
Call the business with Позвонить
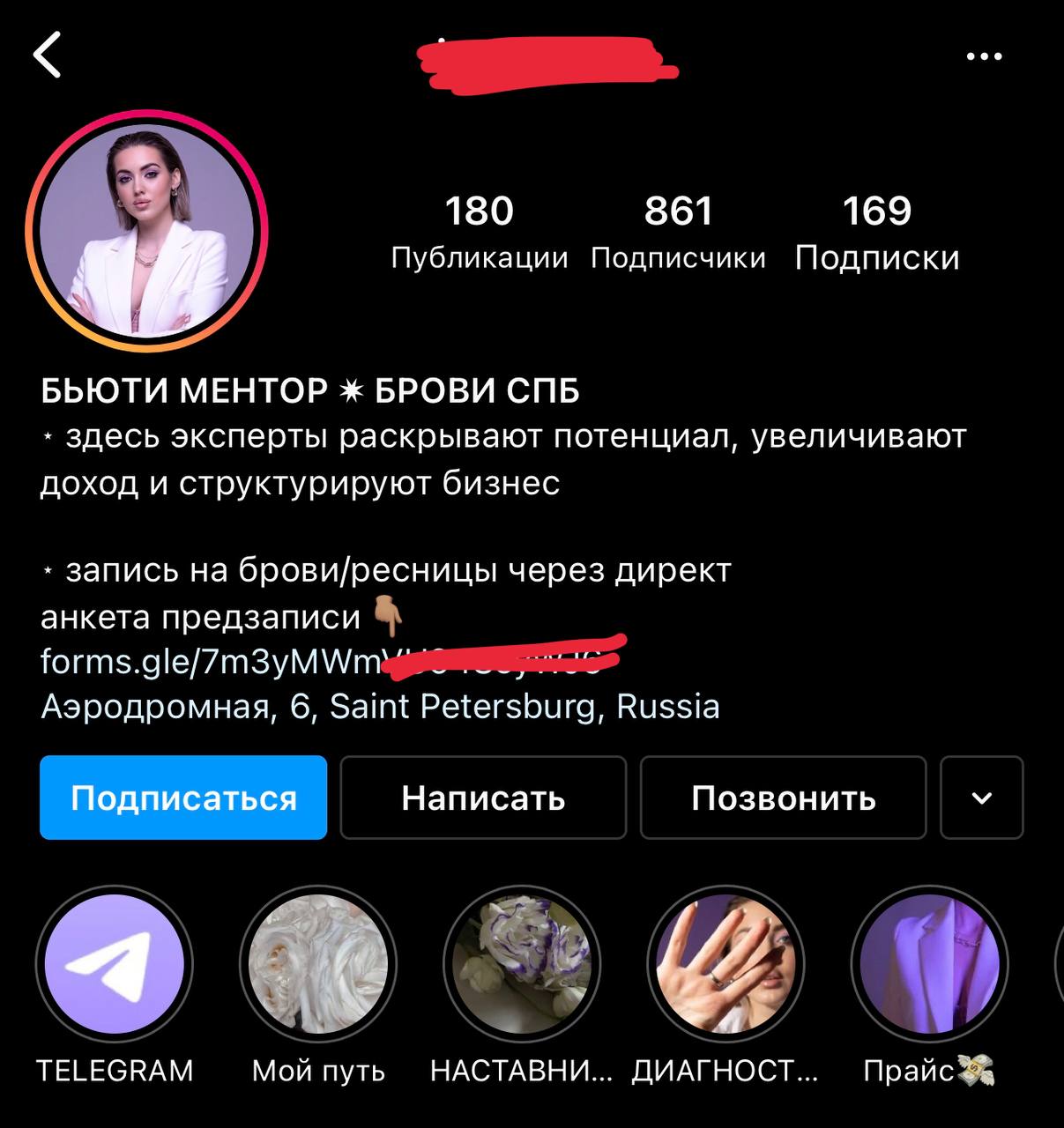click(x=783, y=798)
